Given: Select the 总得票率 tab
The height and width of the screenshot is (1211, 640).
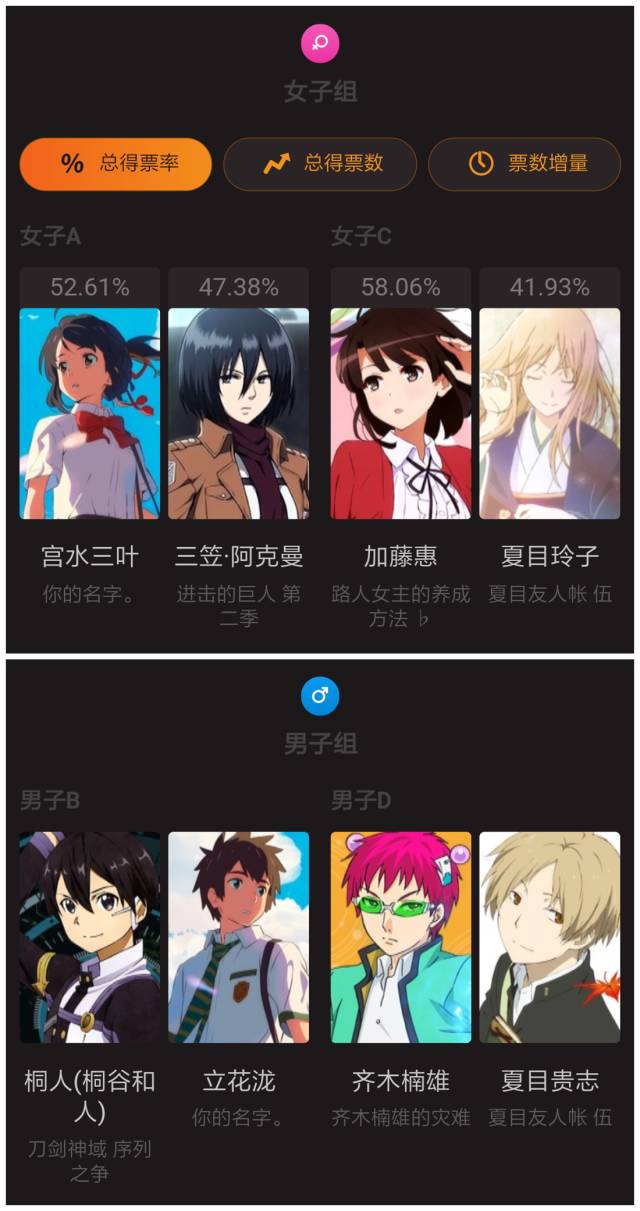Looking at the screenshot, I should 116,164.
